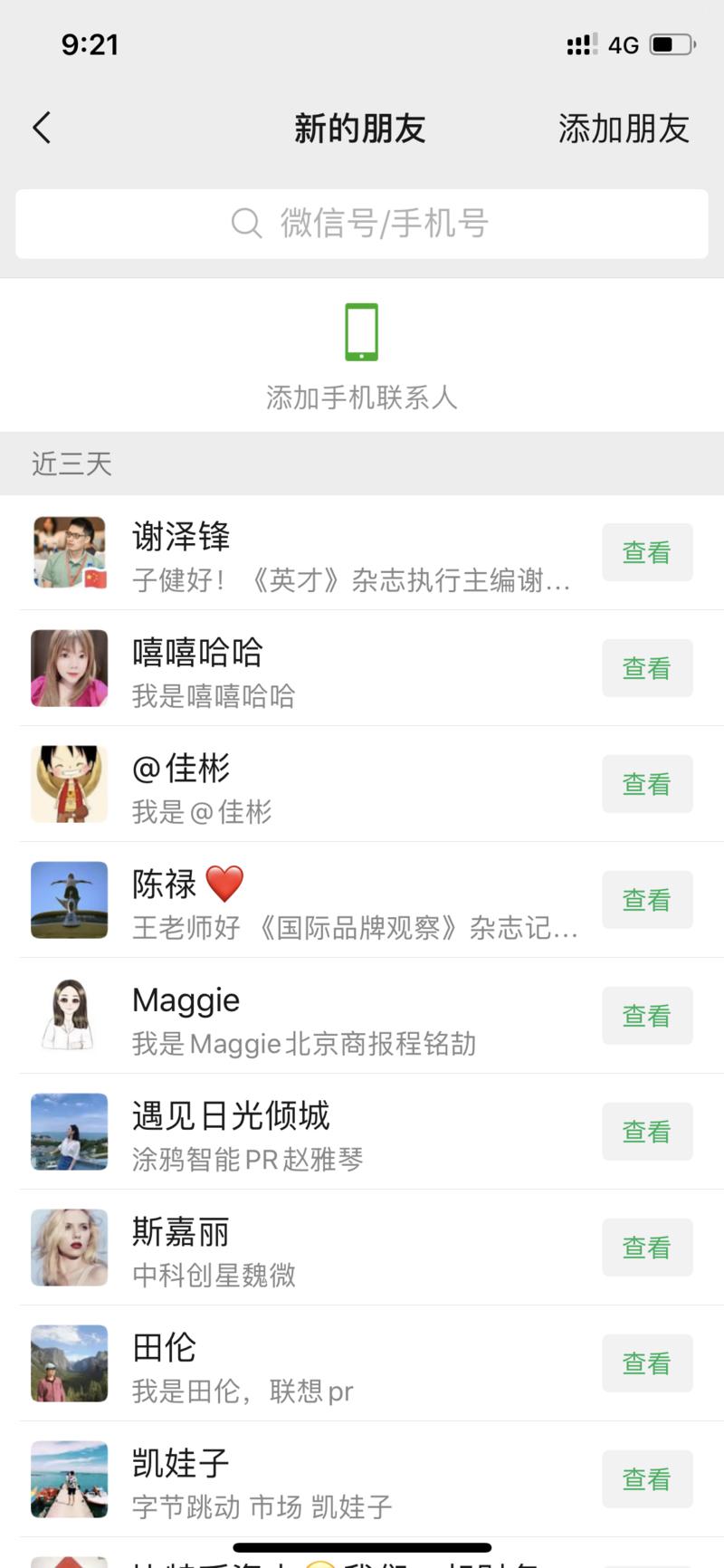Screen dimensions: 724x1568
Task: Tap 查看 next to 谢泽锋
Action: click(647, 552)
